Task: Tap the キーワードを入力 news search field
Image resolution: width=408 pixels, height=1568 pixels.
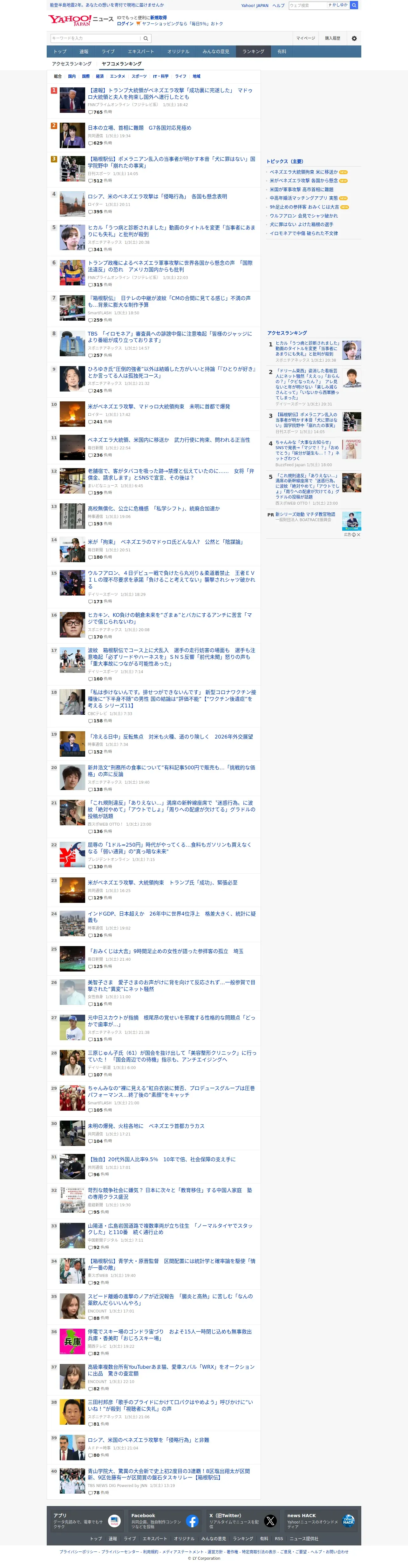Action: (96, 38)
